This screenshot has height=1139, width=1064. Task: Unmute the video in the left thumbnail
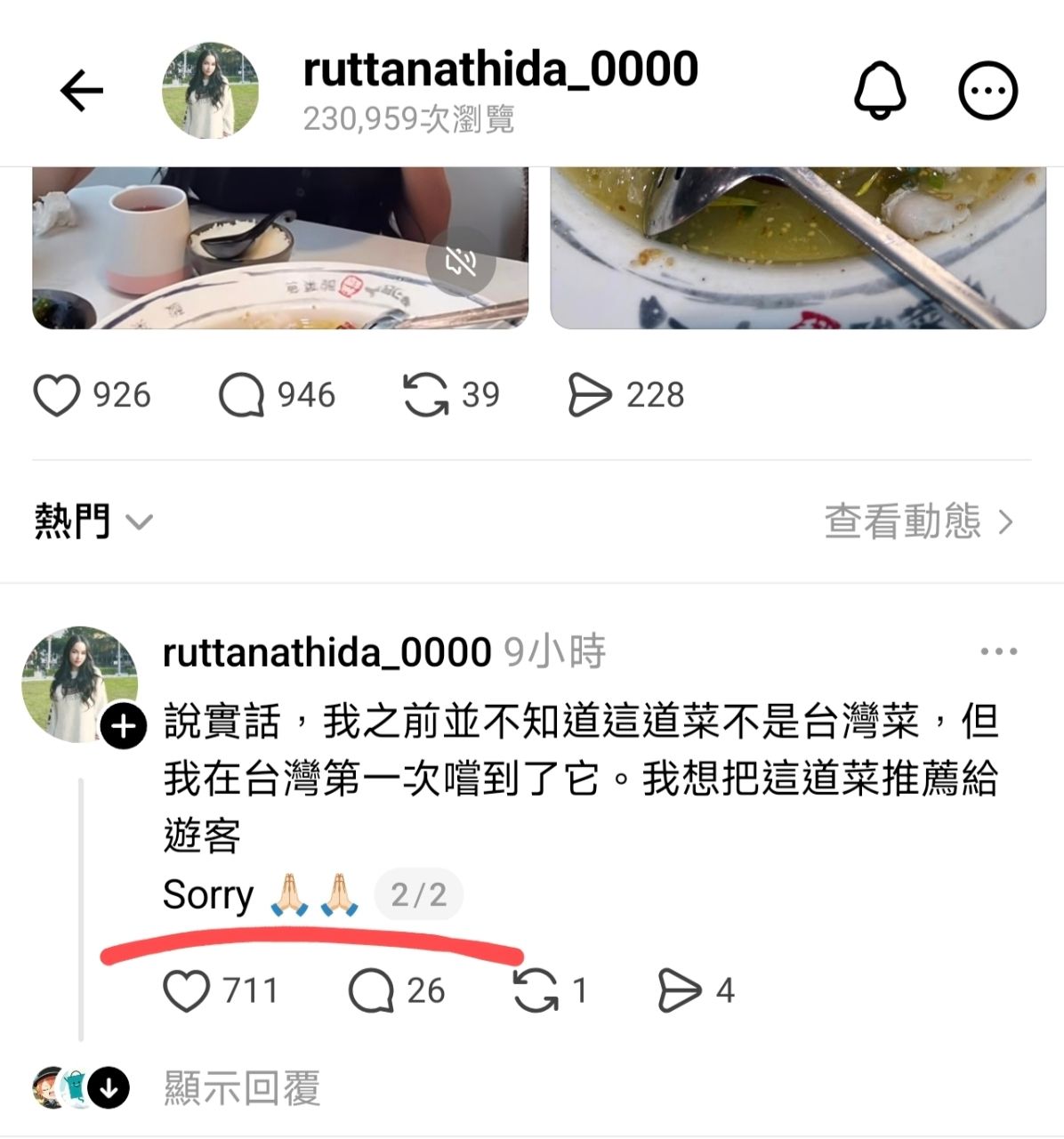(460, 261)
